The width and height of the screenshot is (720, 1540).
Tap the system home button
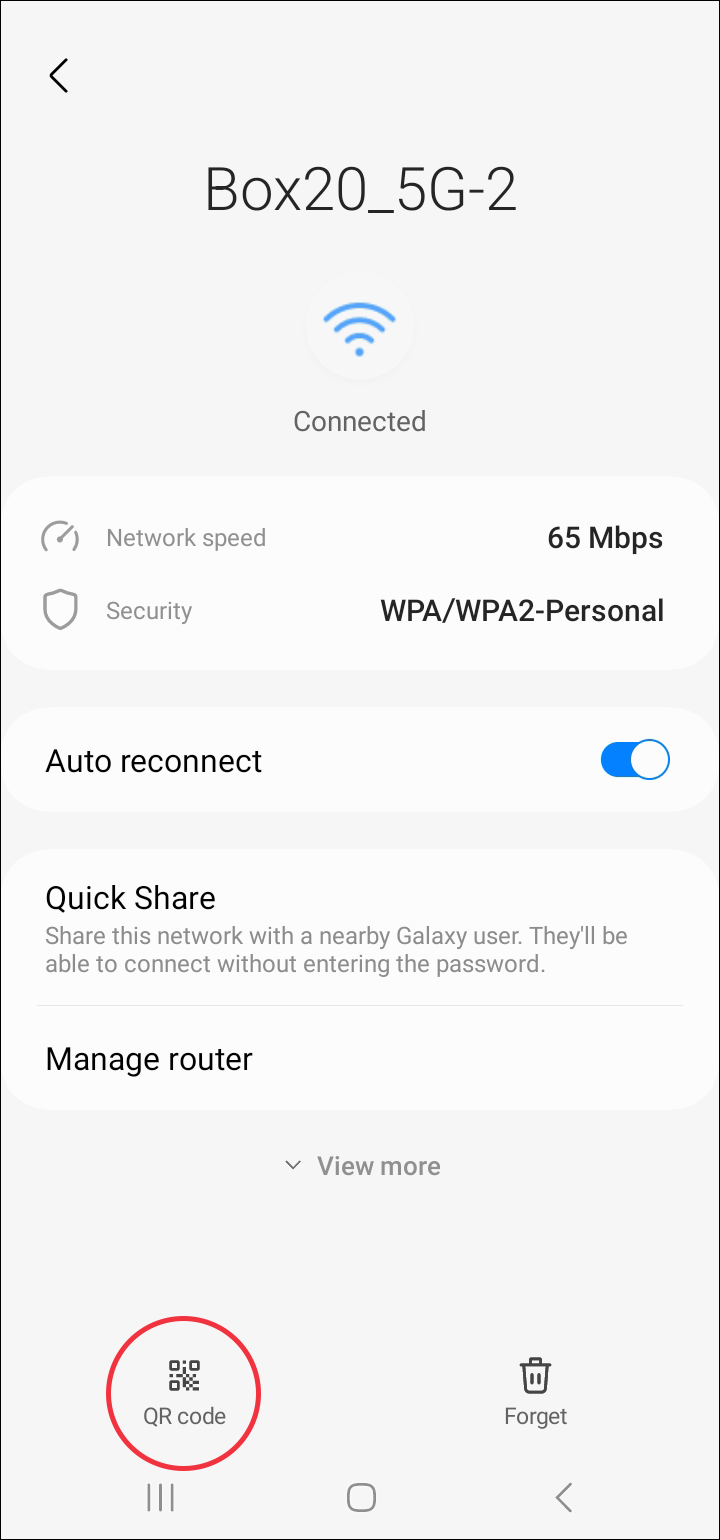(x=361, y=1497)
